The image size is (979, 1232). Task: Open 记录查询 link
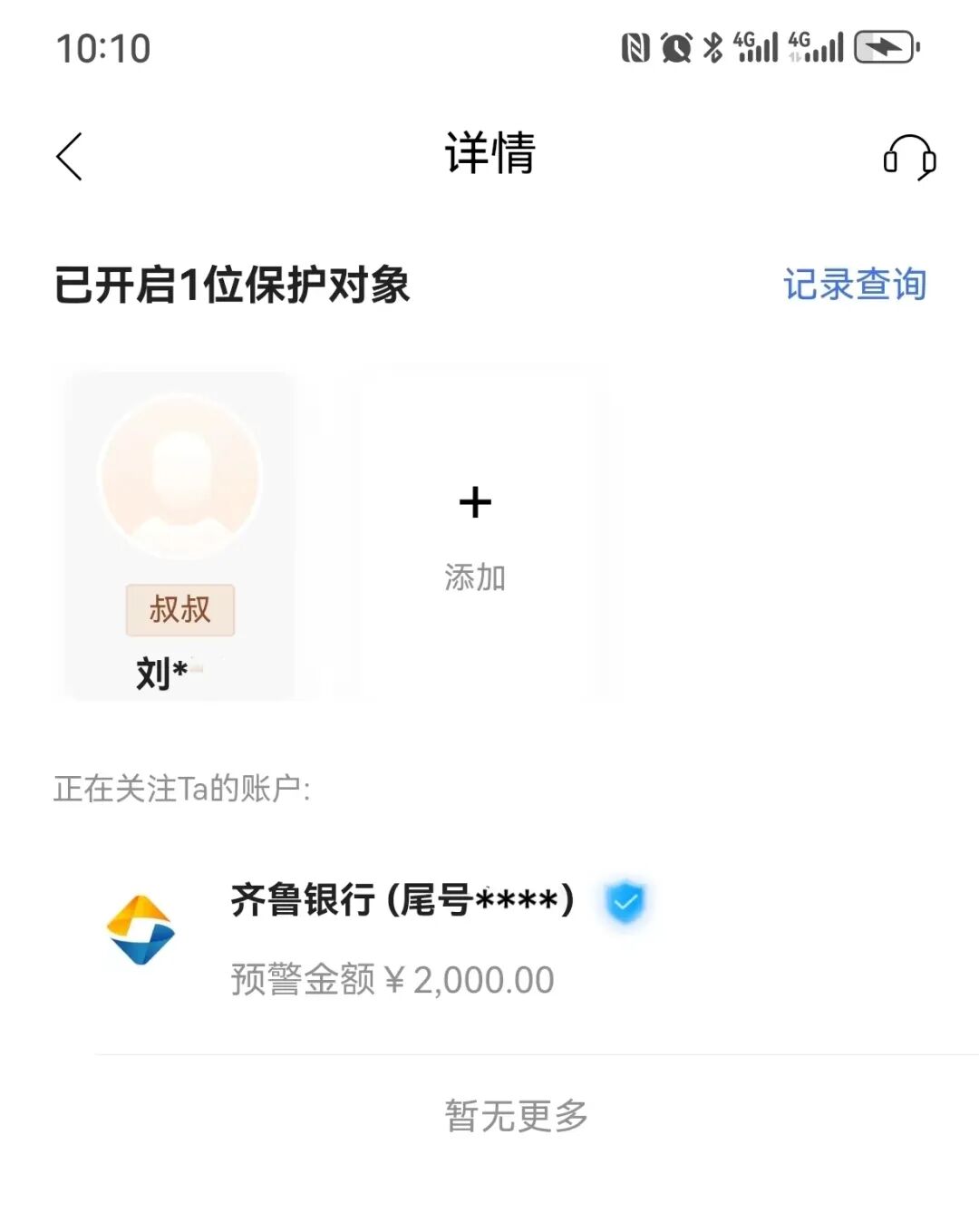click(x=854, y=284)
